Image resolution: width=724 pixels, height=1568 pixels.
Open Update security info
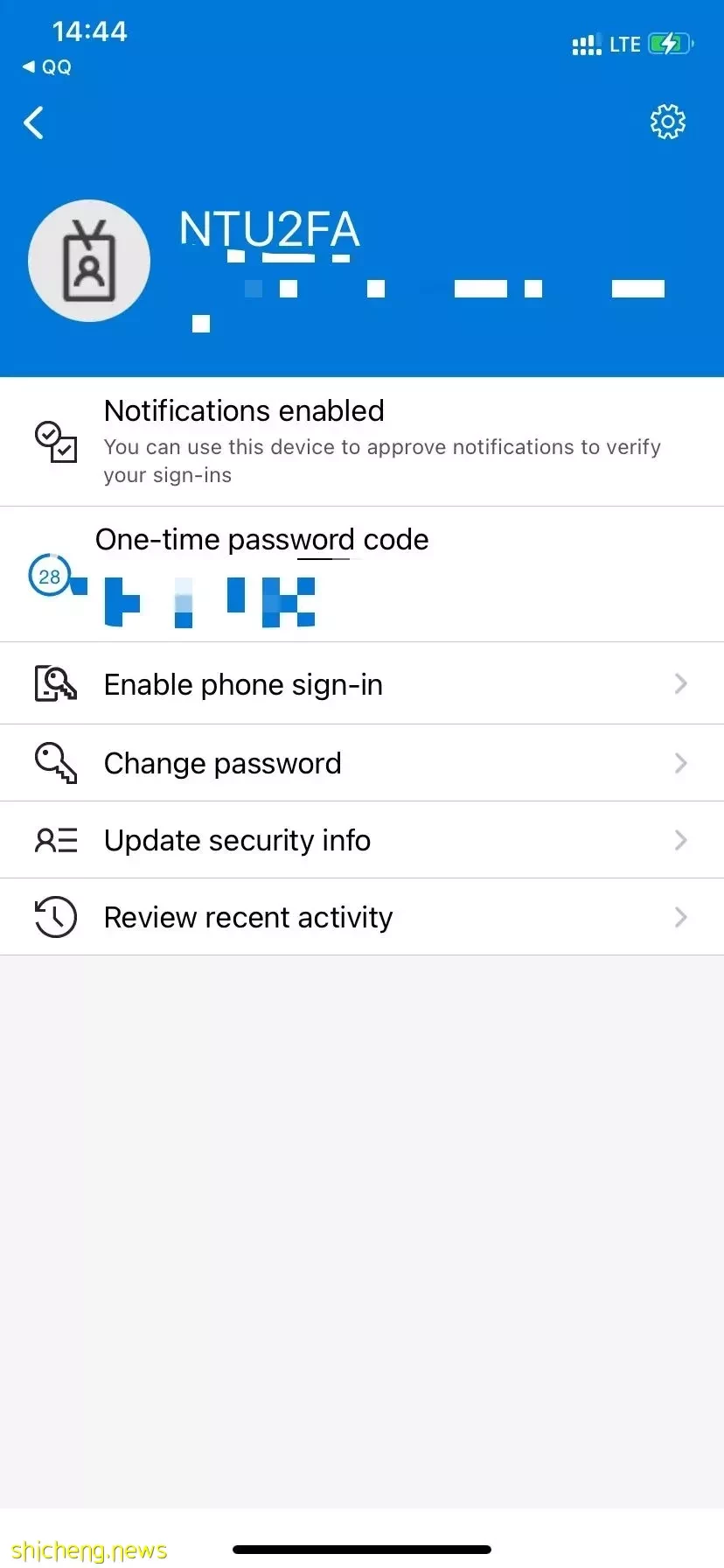point(362,840)
